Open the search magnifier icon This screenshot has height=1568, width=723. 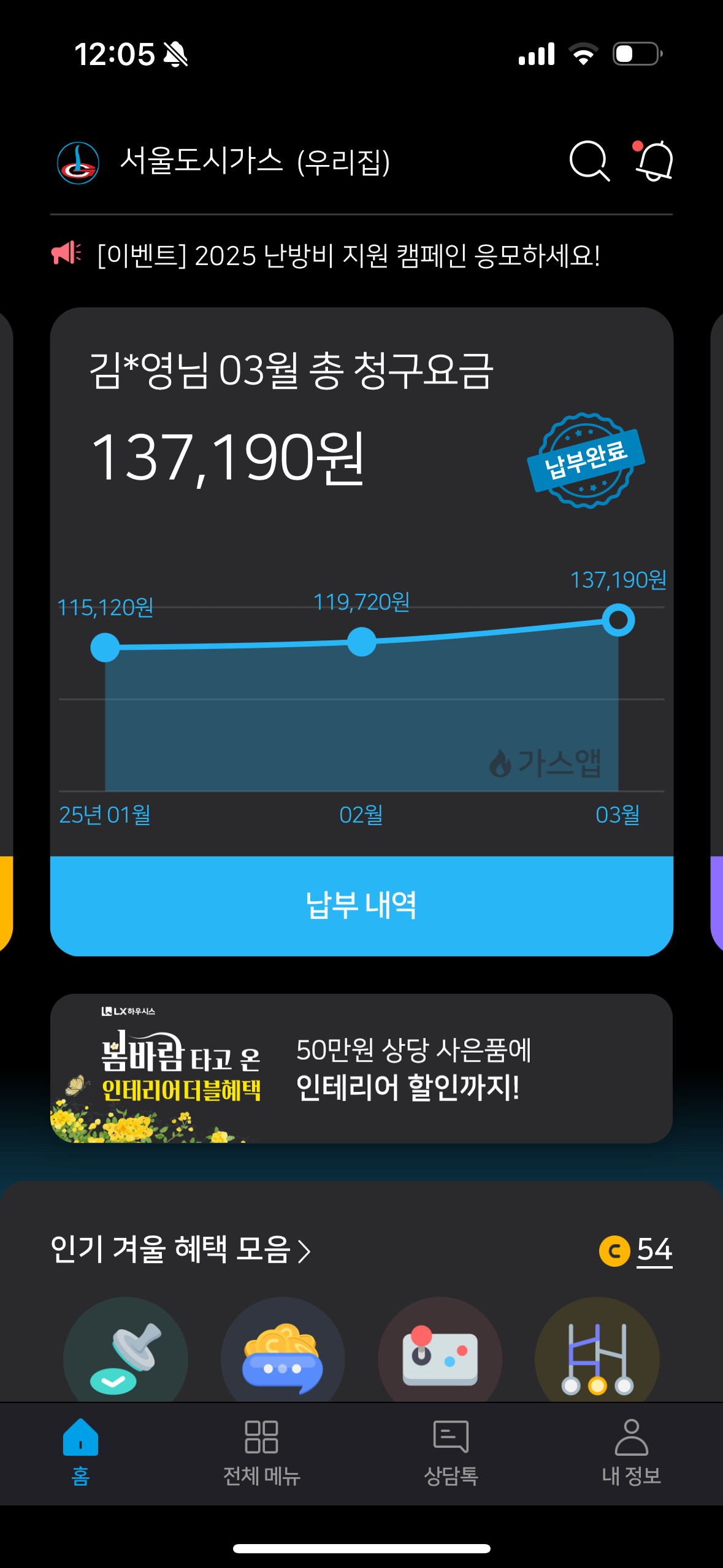pyautogui.click(x=589, y=161)
